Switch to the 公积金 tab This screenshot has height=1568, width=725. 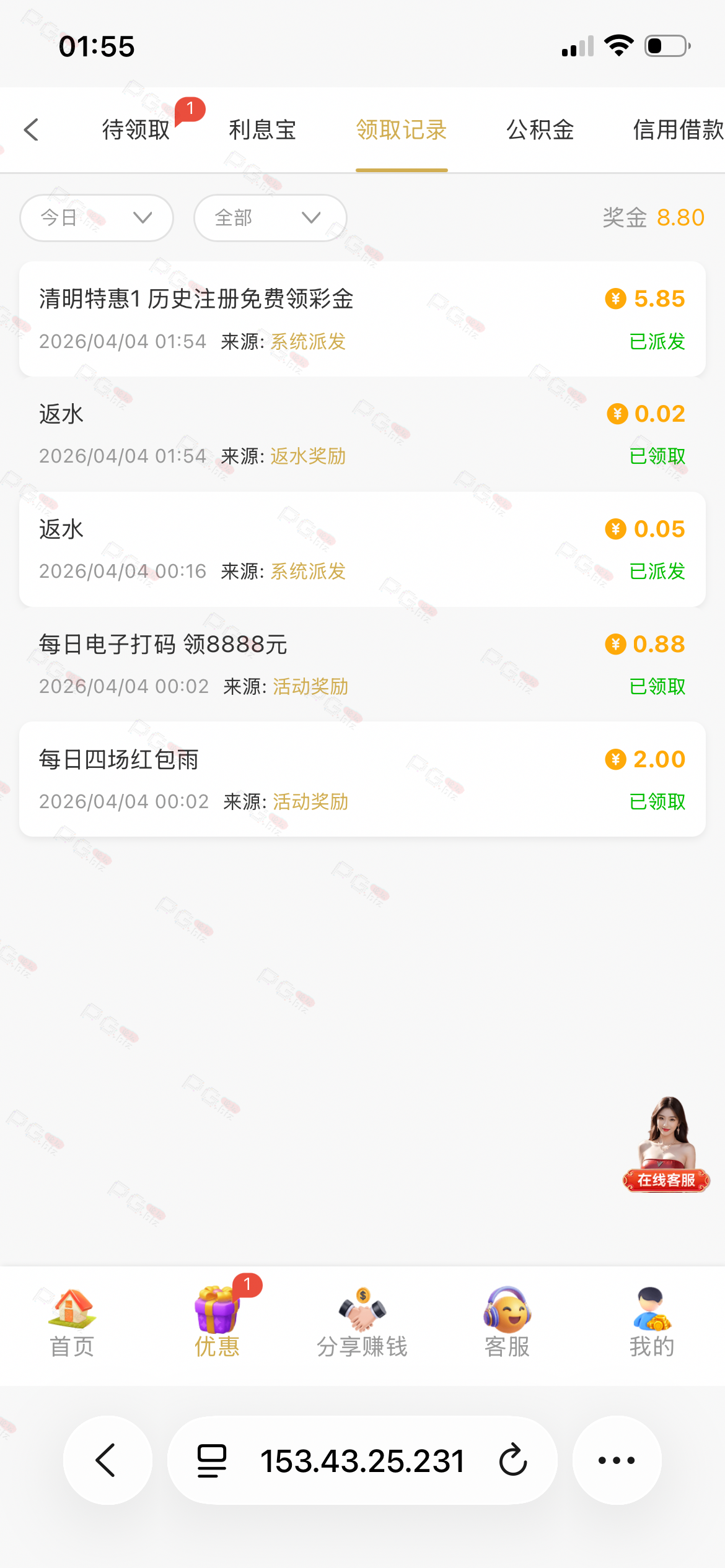click(540, 130)
